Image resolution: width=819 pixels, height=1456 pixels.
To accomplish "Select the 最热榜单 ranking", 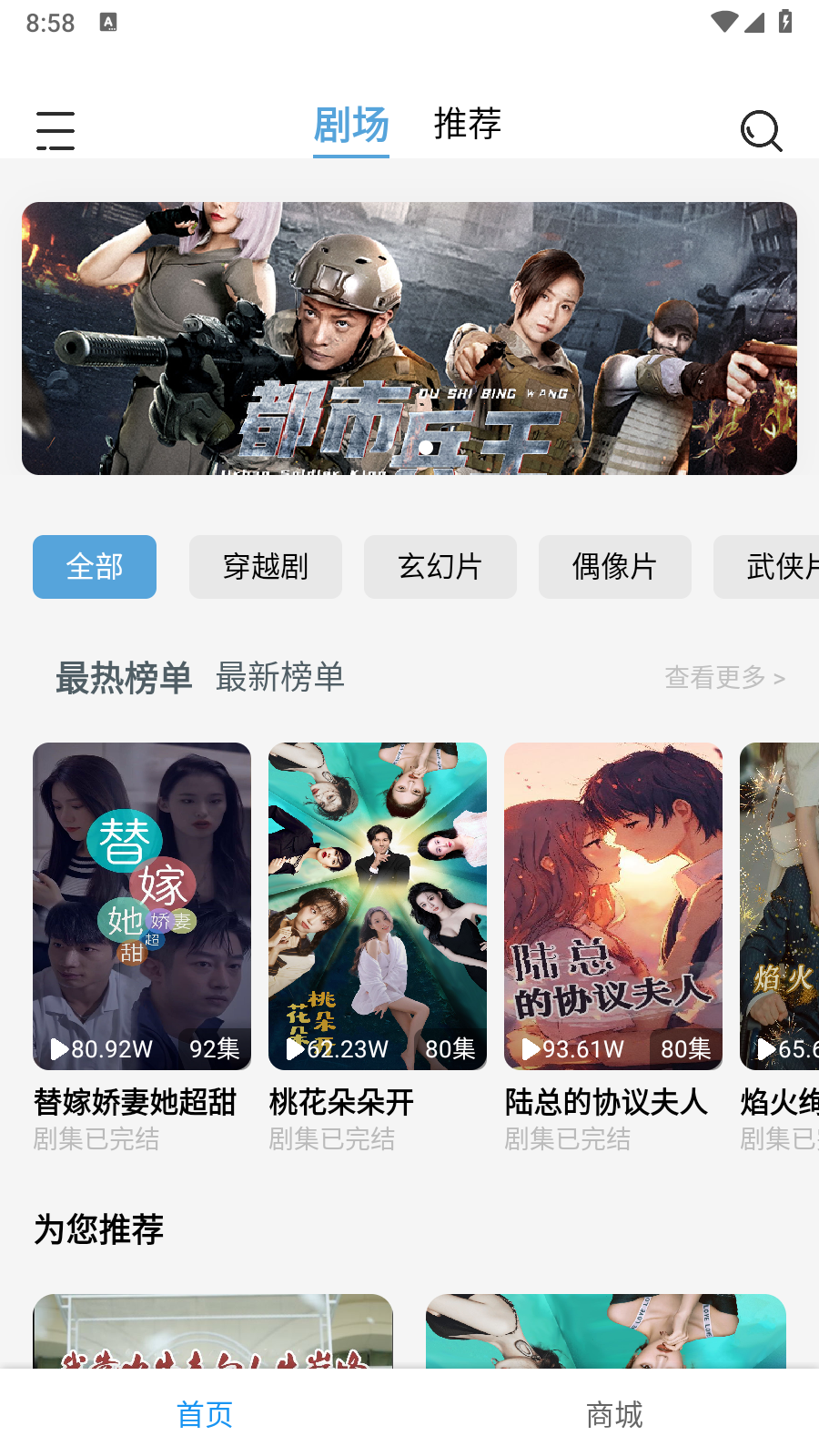I will click(x=124, y=678).
